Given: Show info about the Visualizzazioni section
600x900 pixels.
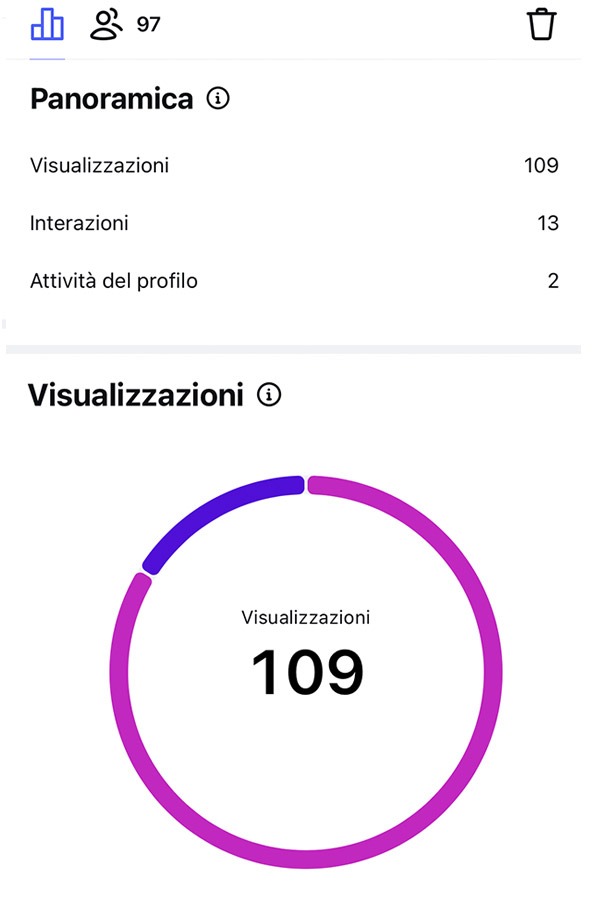Looking at the screenshot, I should pyautogui.click(x=269, y=395).
